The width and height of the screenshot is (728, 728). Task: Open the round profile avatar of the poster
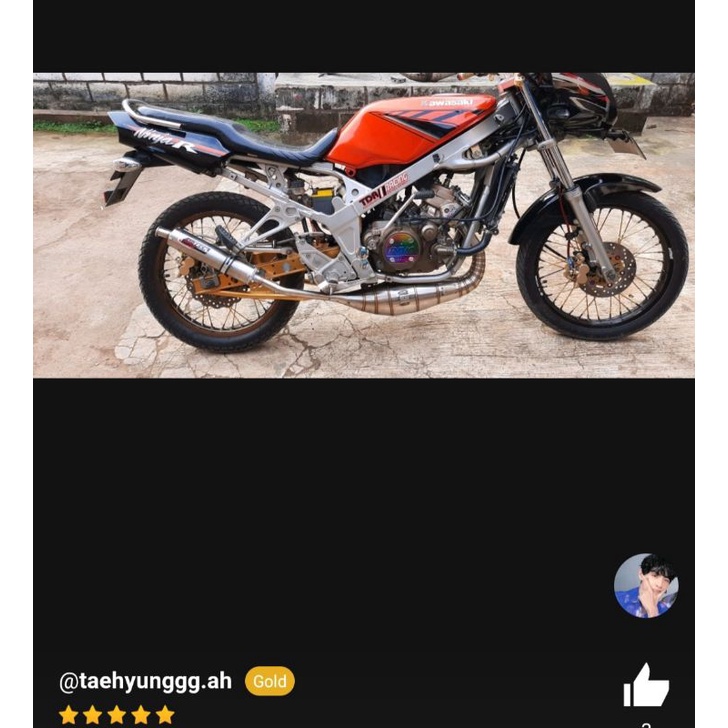coord(645,586)
